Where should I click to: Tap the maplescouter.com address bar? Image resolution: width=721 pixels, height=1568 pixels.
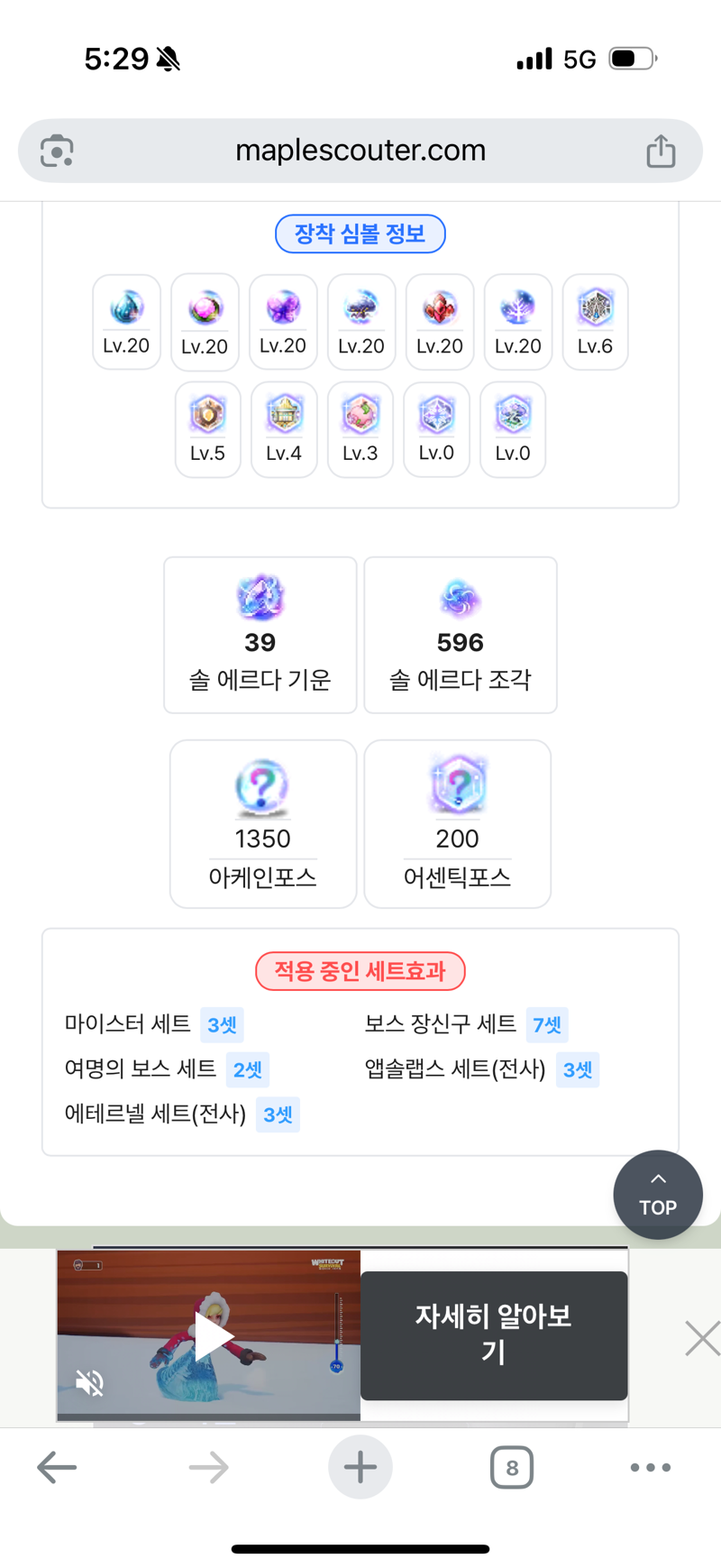pyautogui.click(x=360, y=151)
